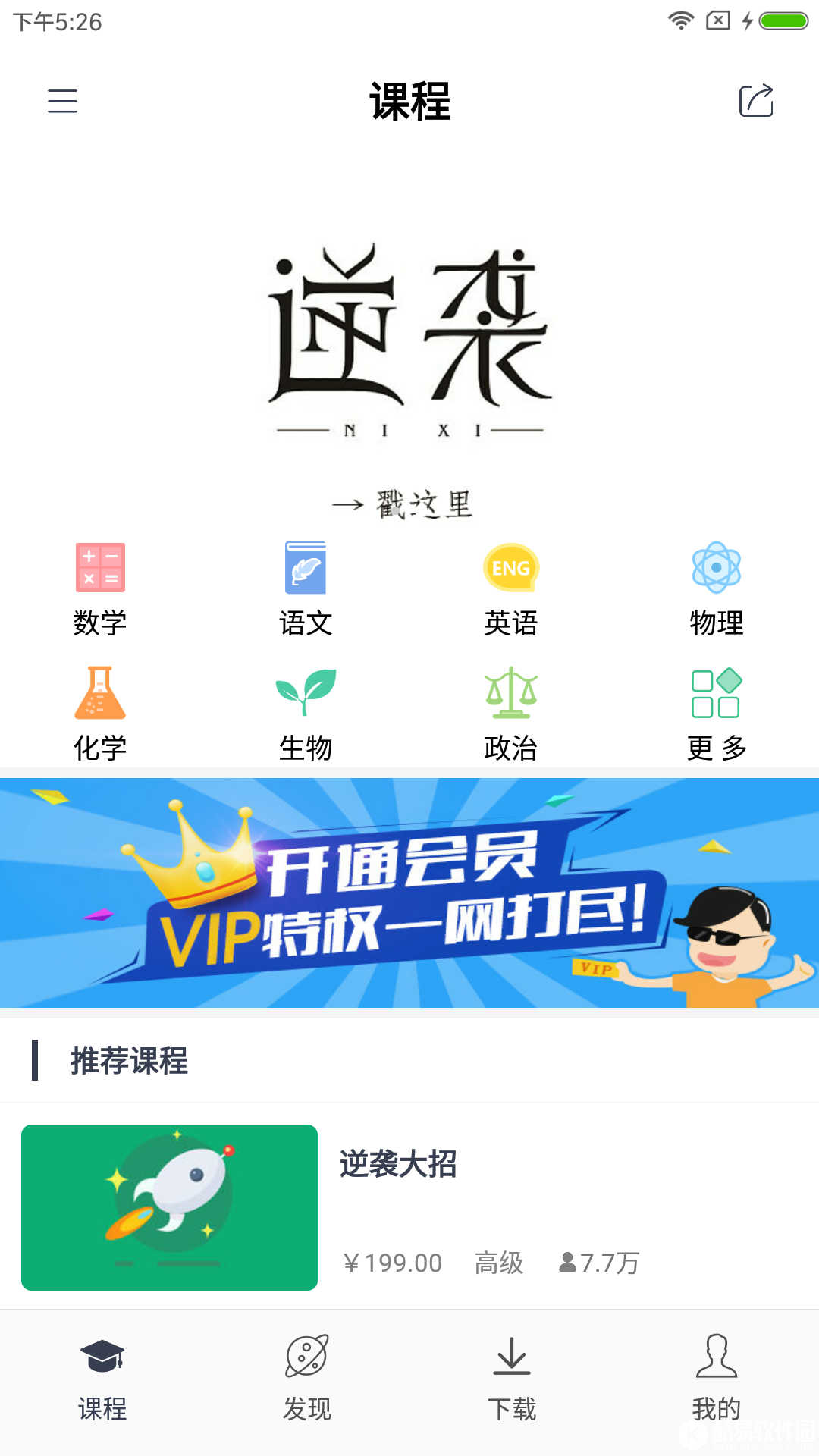Select the 语文 Chinese subject icon
This screenshot has height=1456, width=819.
point(305,570)
